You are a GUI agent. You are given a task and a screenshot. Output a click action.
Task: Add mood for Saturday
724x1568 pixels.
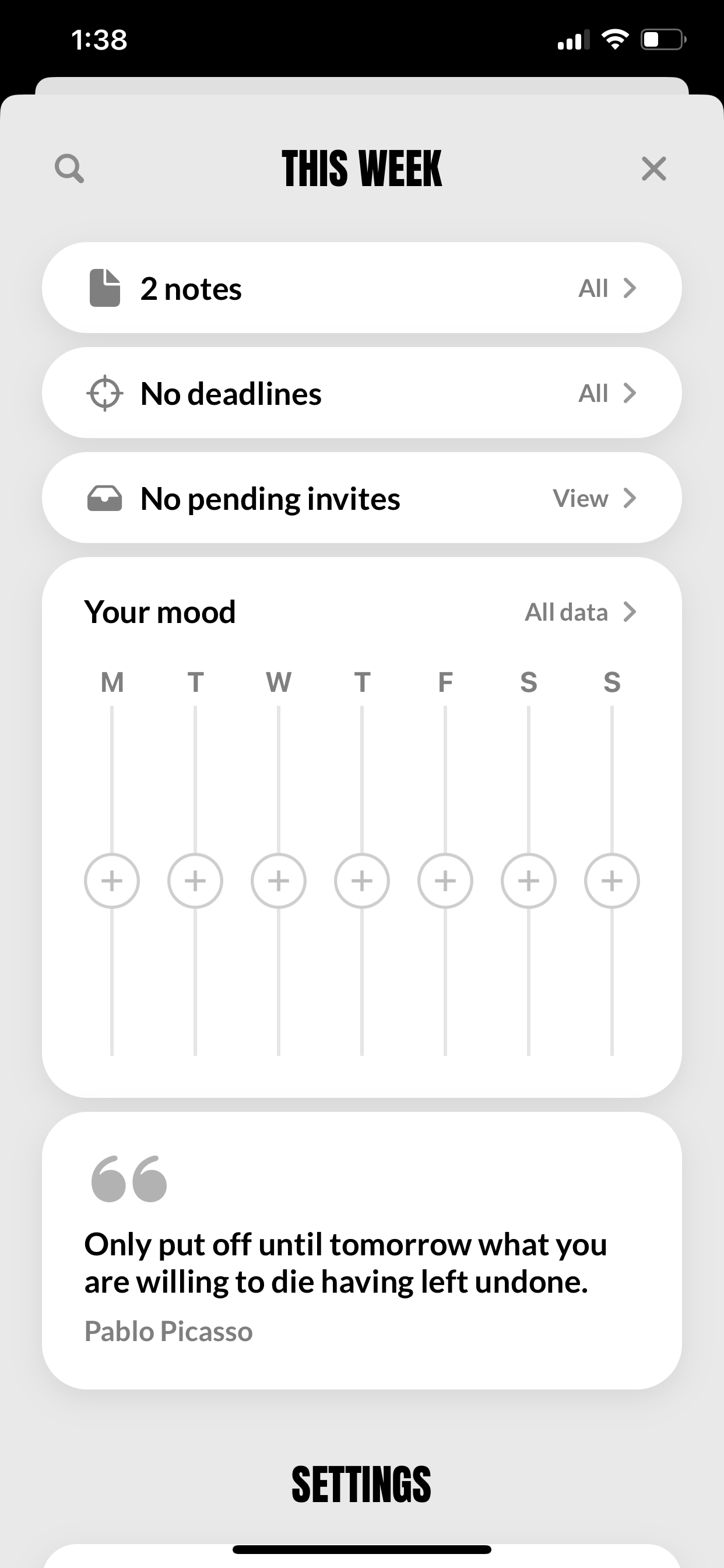pos(529,881)
